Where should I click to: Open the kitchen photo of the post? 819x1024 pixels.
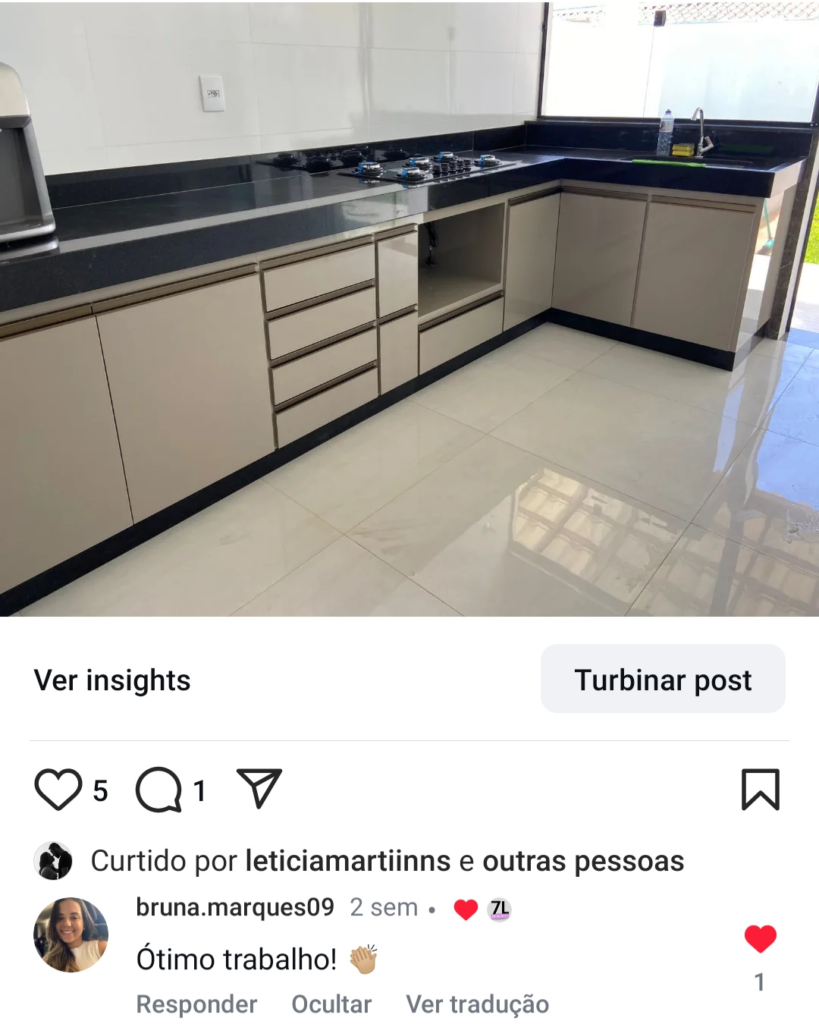[409, 308]
